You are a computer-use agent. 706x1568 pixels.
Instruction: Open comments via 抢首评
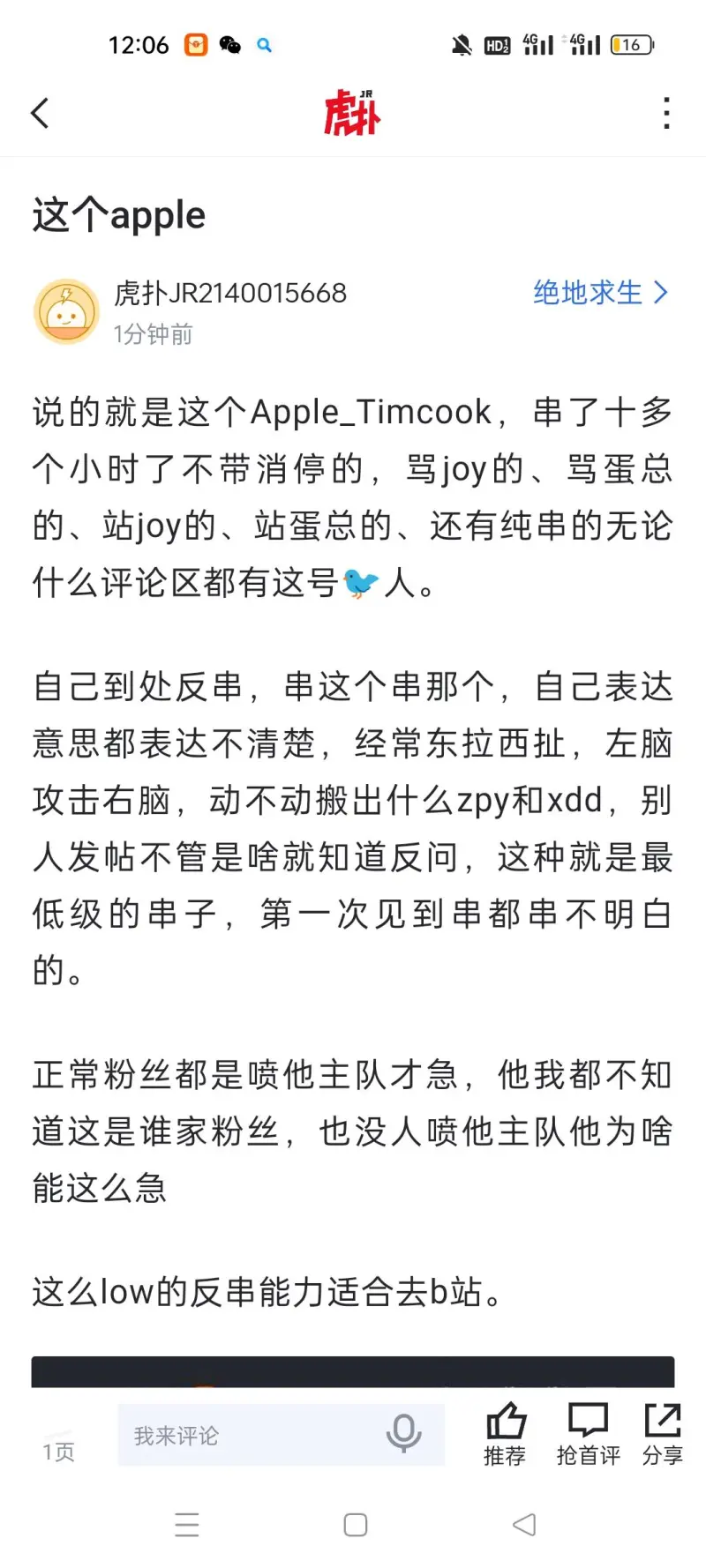click(588, 1434)
